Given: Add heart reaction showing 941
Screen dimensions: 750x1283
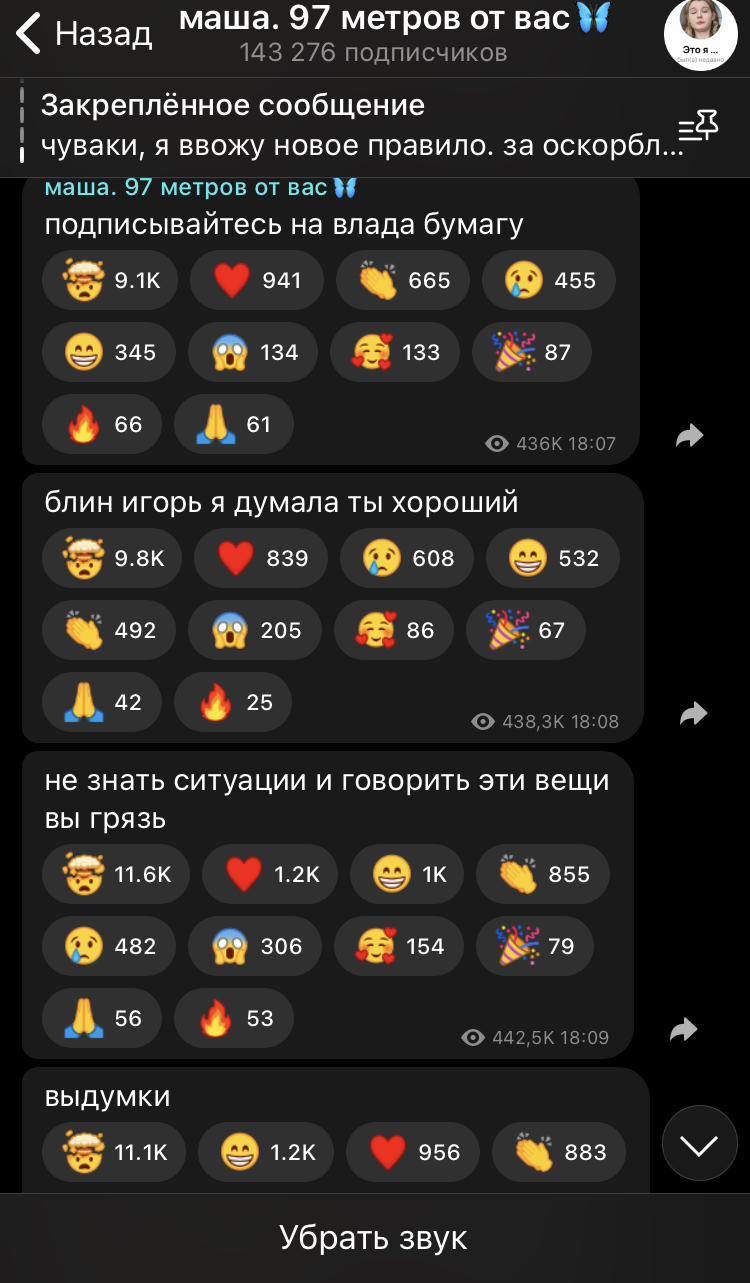Looking at the screenshot, I should tap(256, 280).
